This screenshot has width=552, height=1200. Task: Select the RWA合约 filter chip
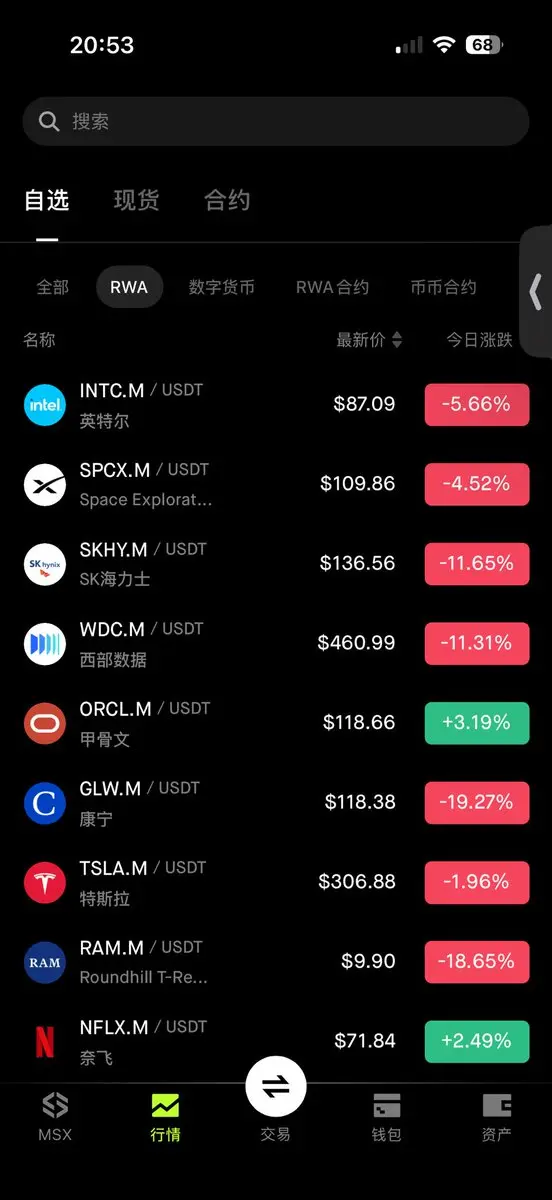[332, 287]
